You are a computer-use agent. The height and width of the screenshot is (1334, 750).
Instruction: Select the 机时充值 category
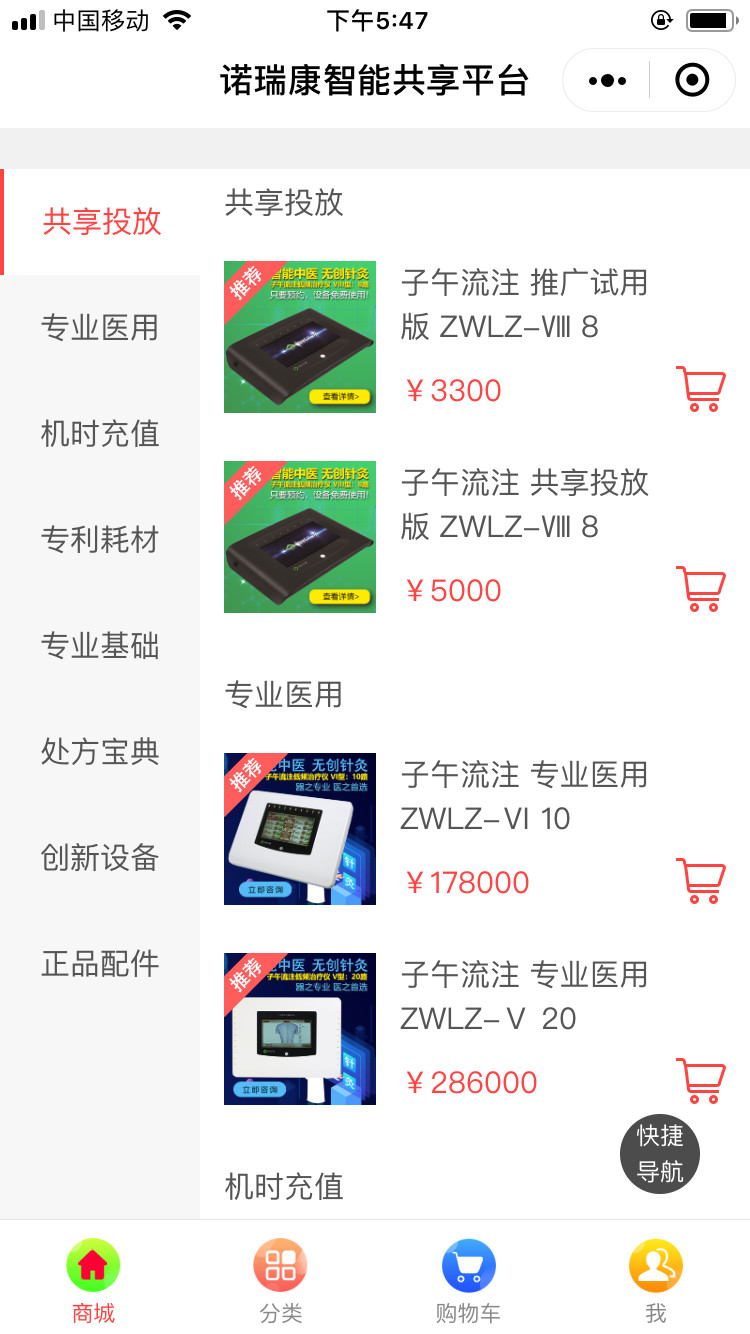coord(100,434)
